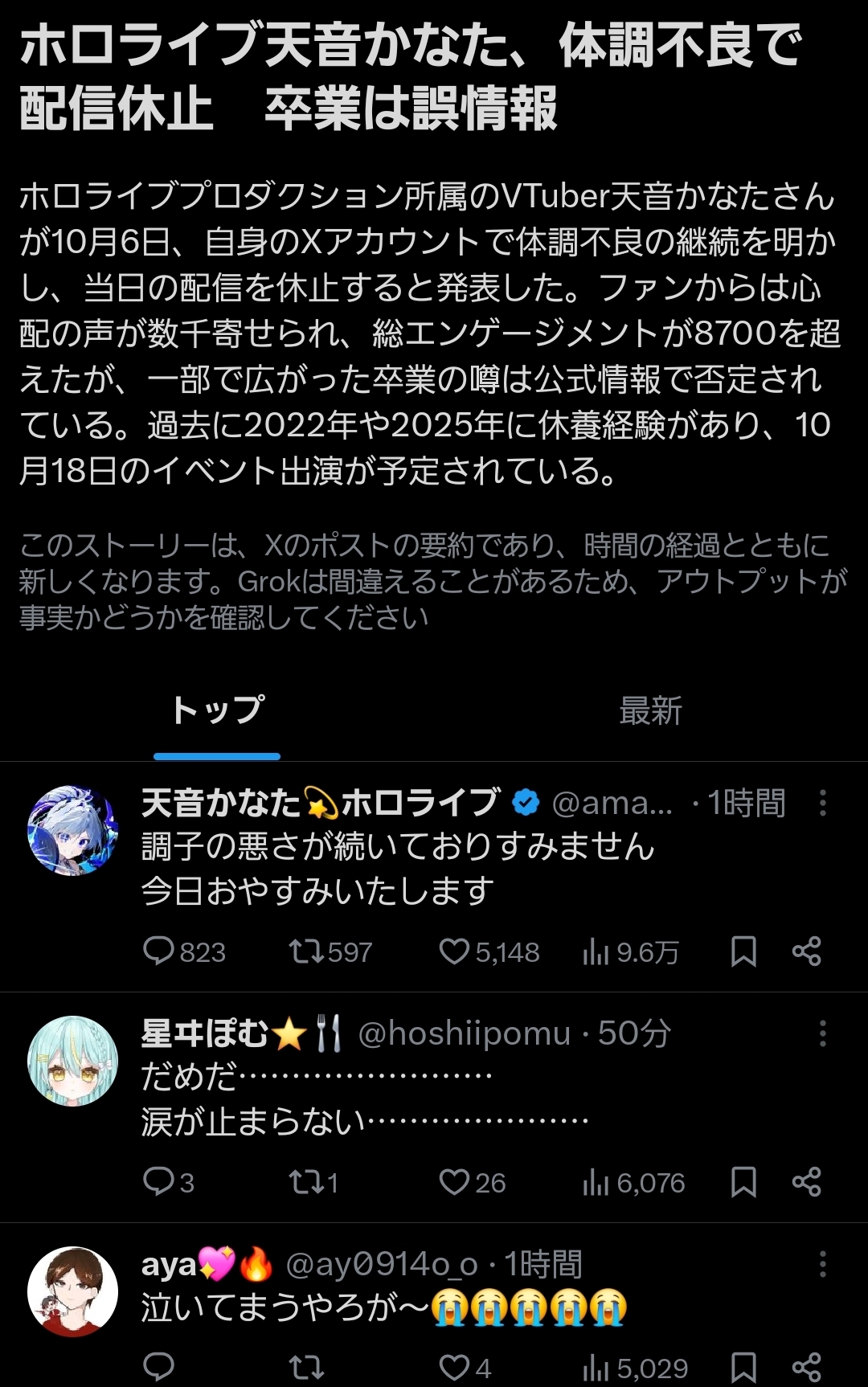Bookmark 天音かなた's post
868x1387 pixels.
(743, 951)
